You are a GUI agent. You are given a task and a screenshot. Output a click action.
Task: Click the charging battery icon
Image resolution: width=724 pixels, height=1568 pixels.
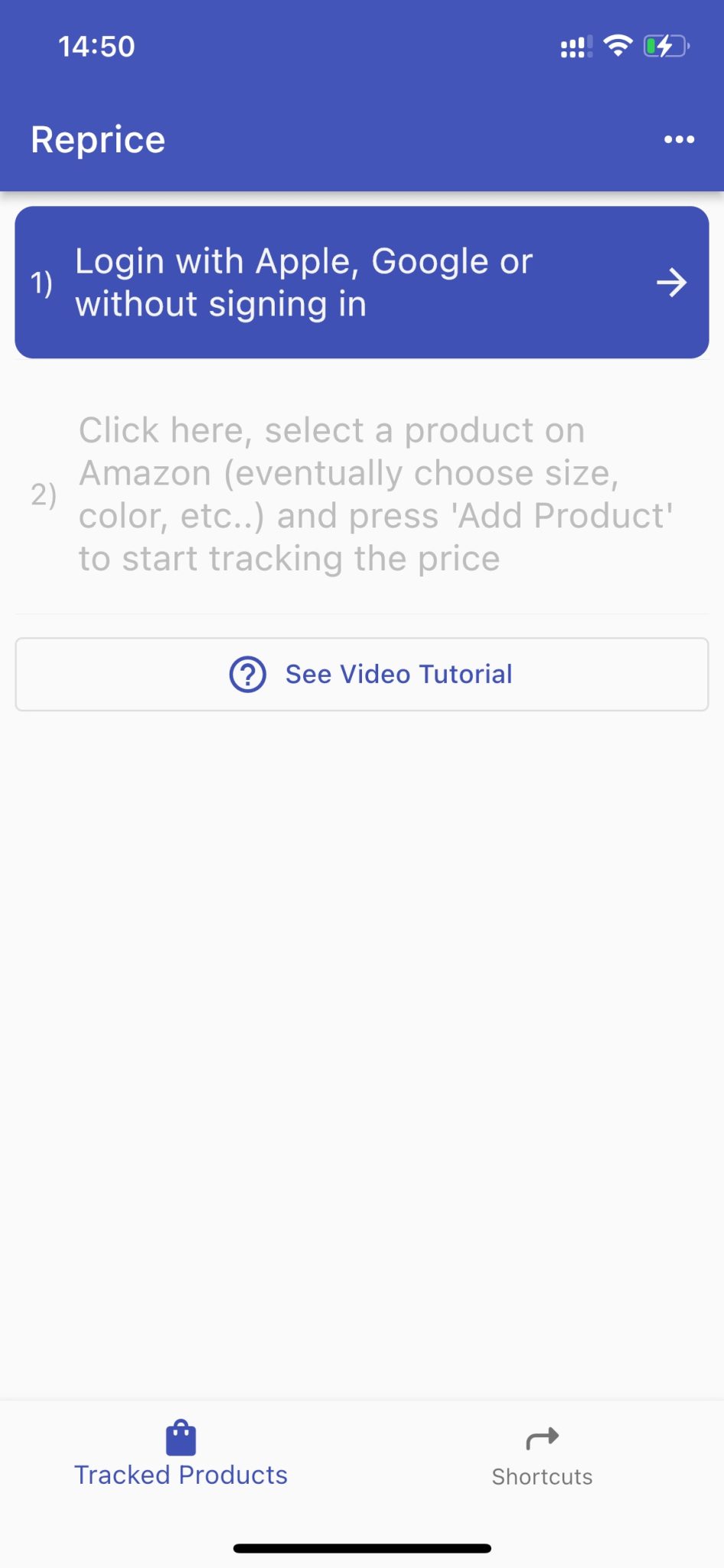coord(664,47)
